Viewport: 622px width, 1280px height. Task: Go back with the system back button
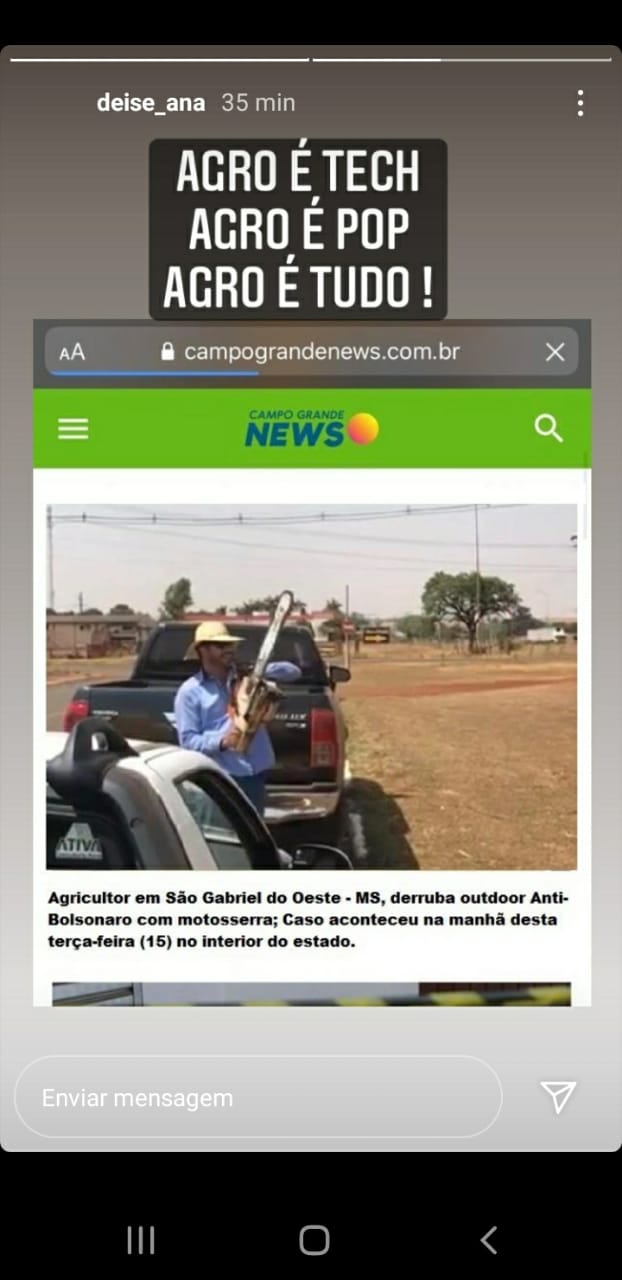(x=488, y=1240)
